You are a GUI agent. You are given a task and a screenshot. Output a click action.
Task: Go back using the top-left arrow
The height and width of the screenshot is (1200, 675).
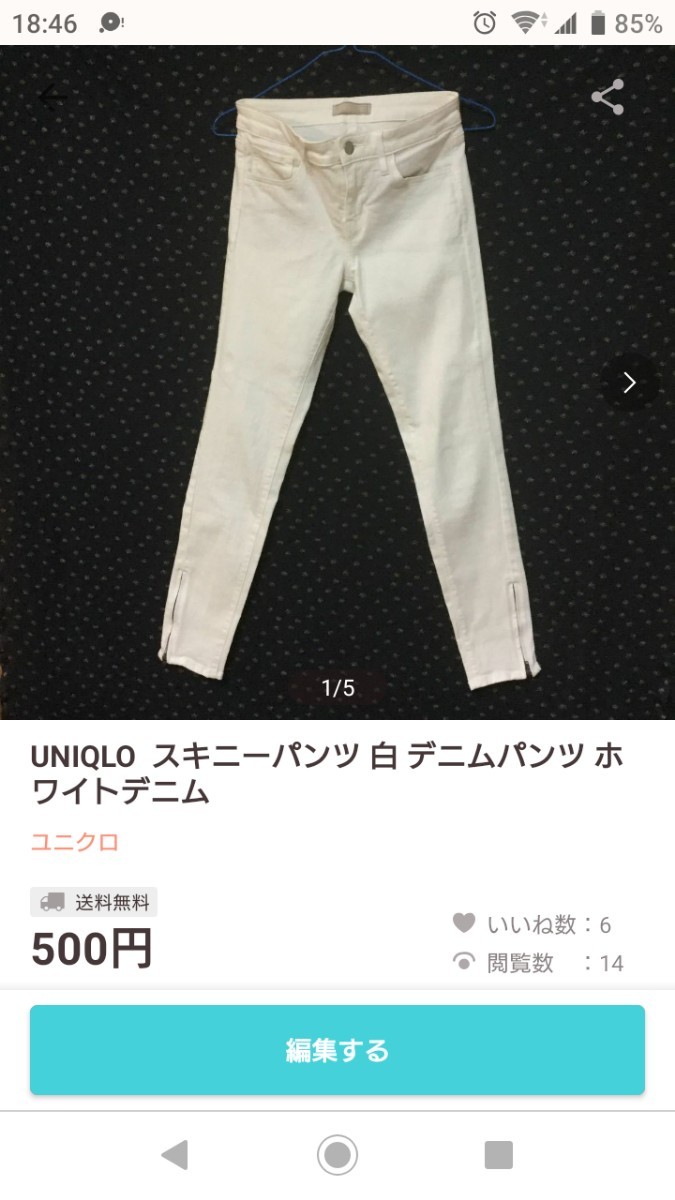click(x=50, y=98)
